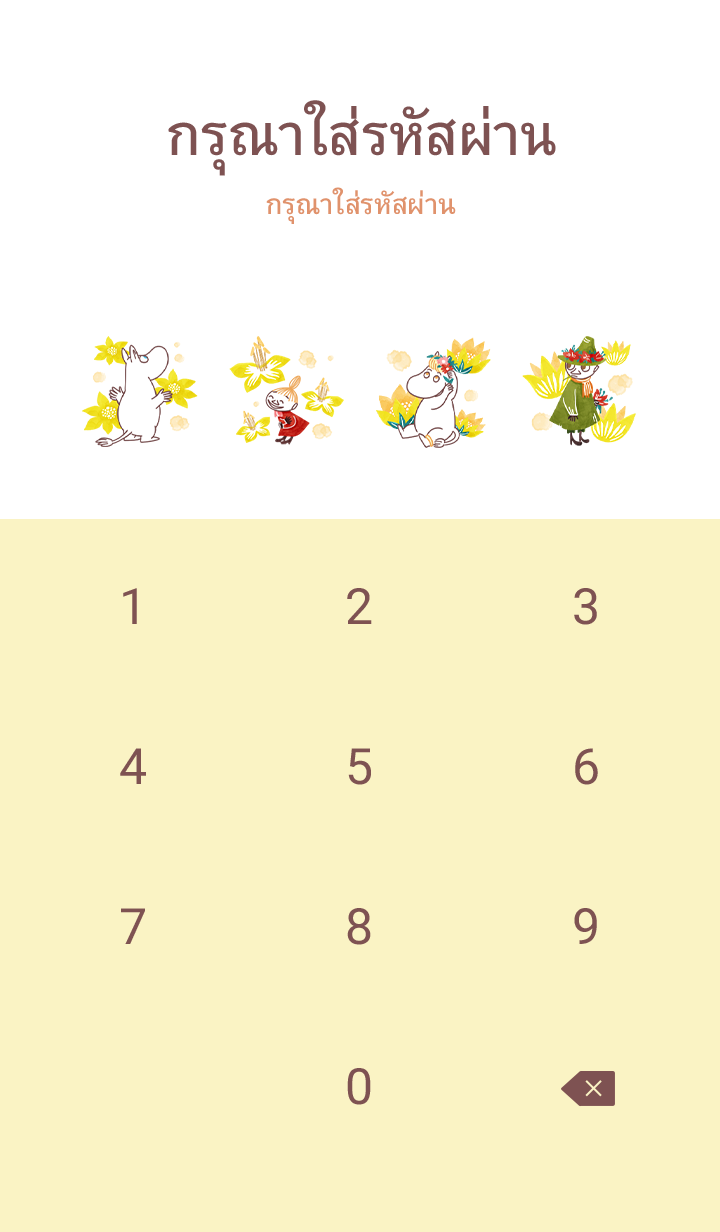
Task: Tap the 0 key
Action: point(359,1087)
